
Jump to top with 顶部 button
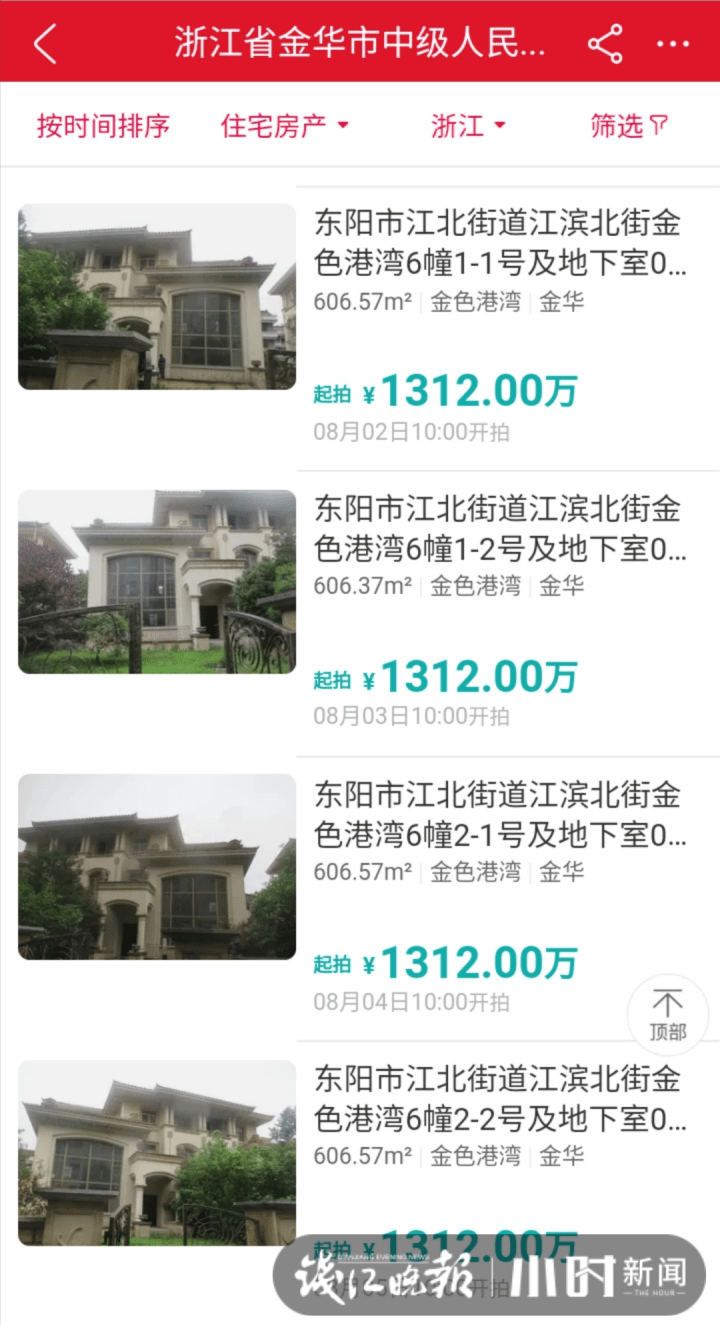(668, 1016)
